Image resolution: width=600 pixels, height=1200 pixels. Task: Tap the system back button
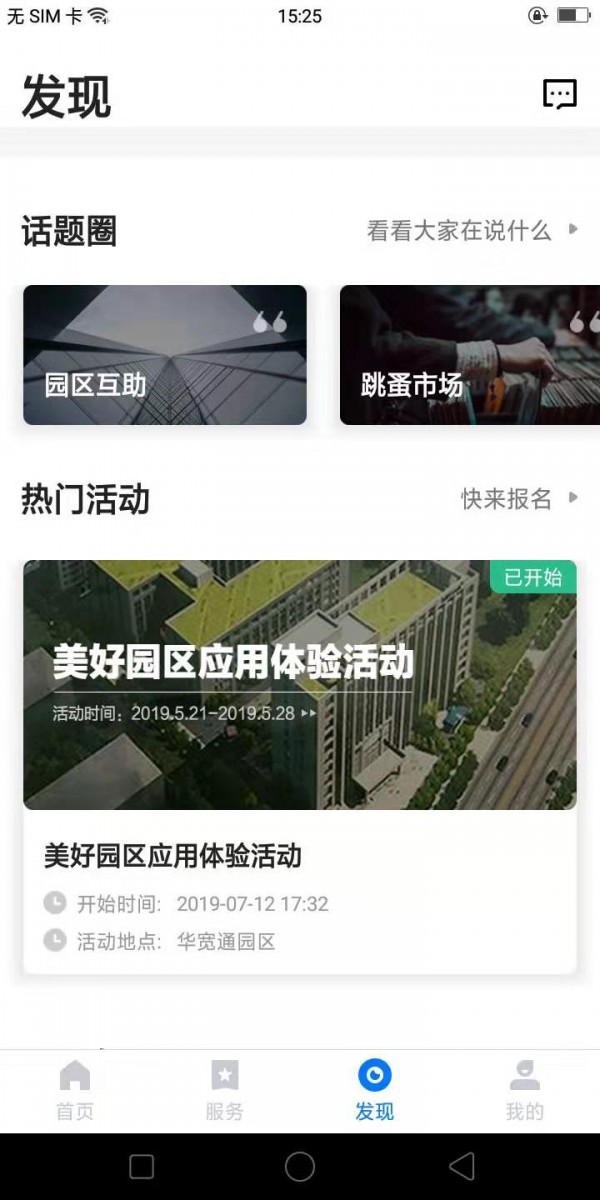point(461,1166)
